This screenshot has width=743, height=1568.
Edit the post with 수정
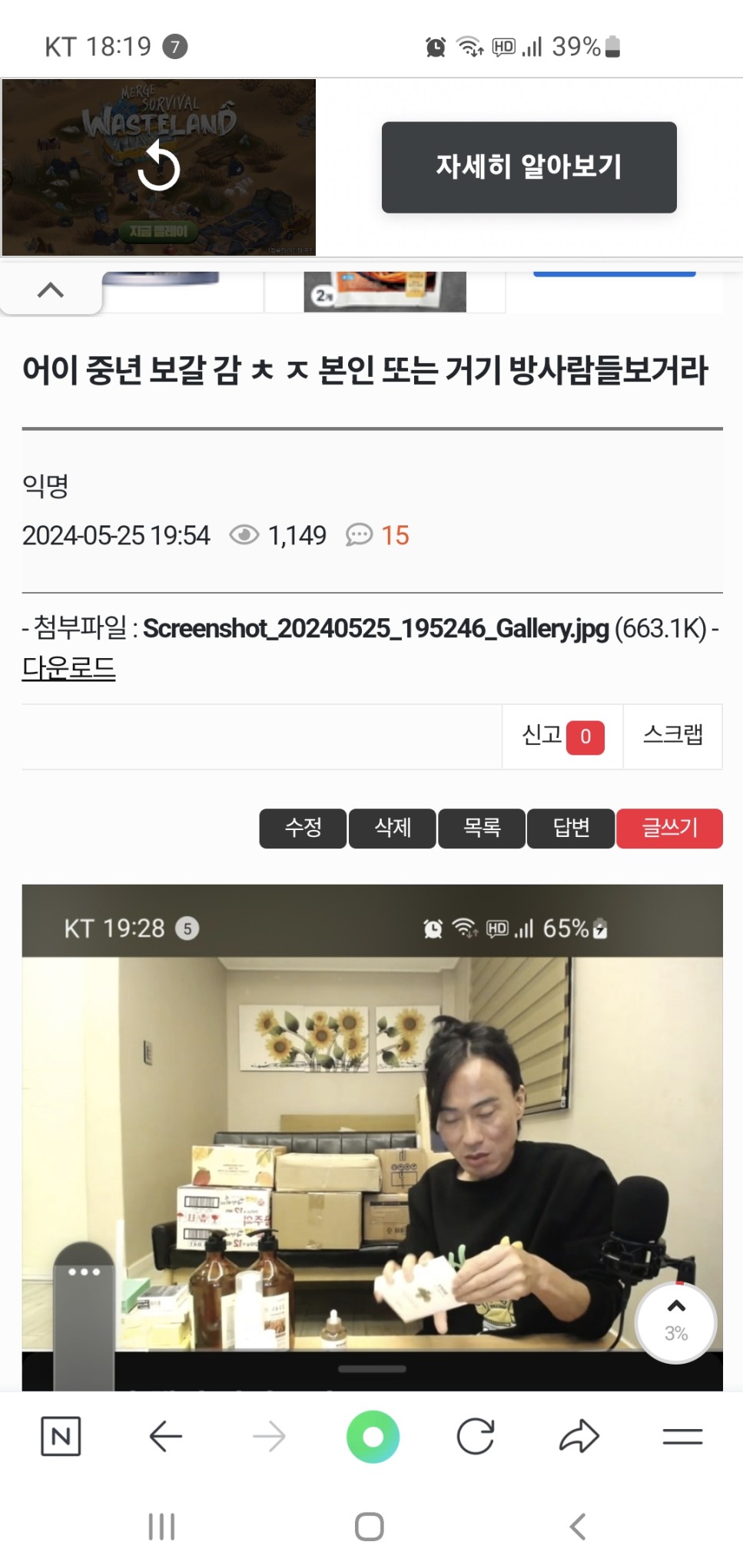[303, 828]
